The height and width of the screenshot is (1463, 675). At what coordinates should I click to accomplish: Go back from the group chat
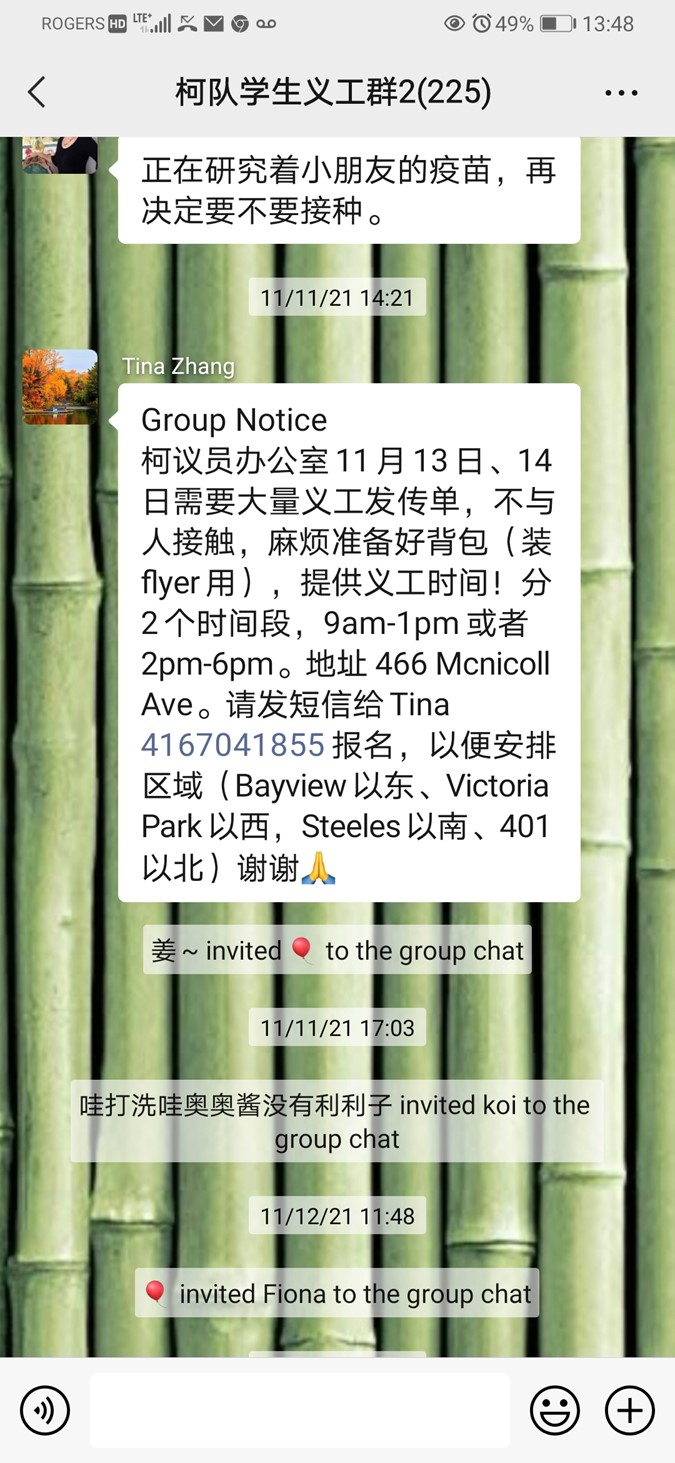(37, 93)
